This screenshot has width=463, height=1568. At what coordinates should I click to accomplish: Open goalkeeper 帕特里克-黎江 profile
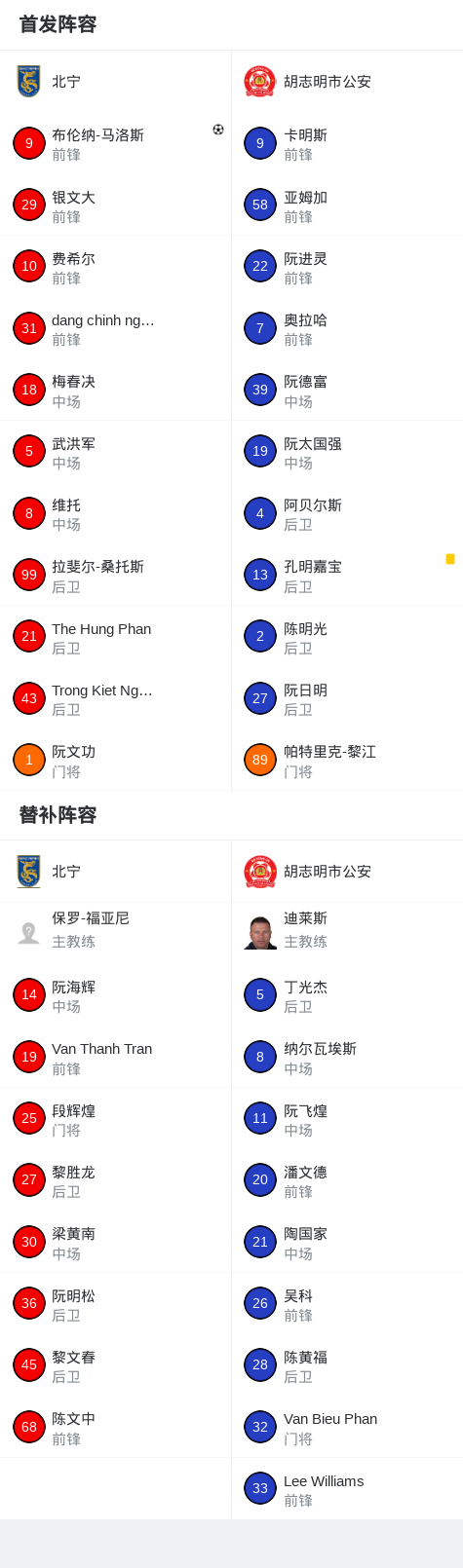347,761
